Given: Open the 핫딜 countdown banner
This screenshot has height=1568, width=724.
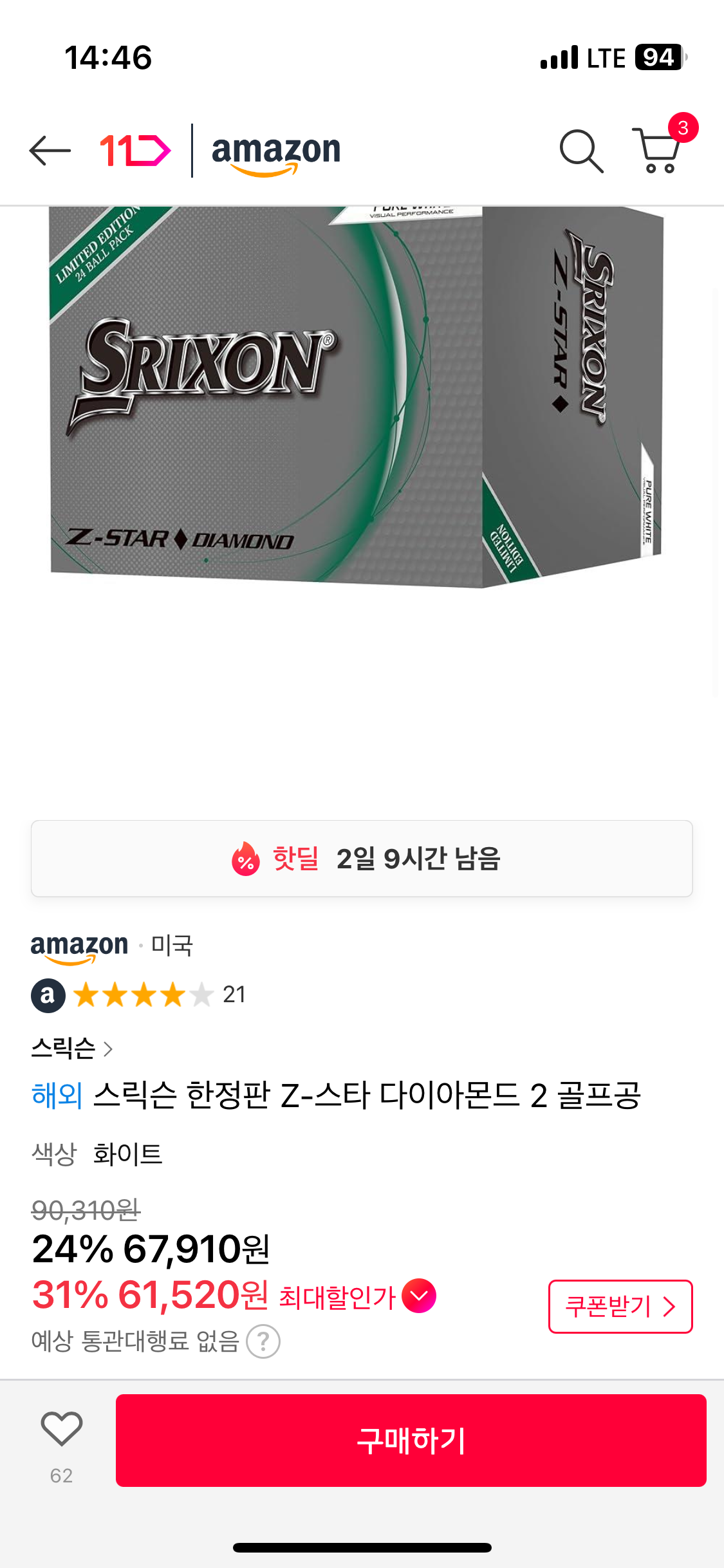Looking at the screenshot, I should click(362, 858).
